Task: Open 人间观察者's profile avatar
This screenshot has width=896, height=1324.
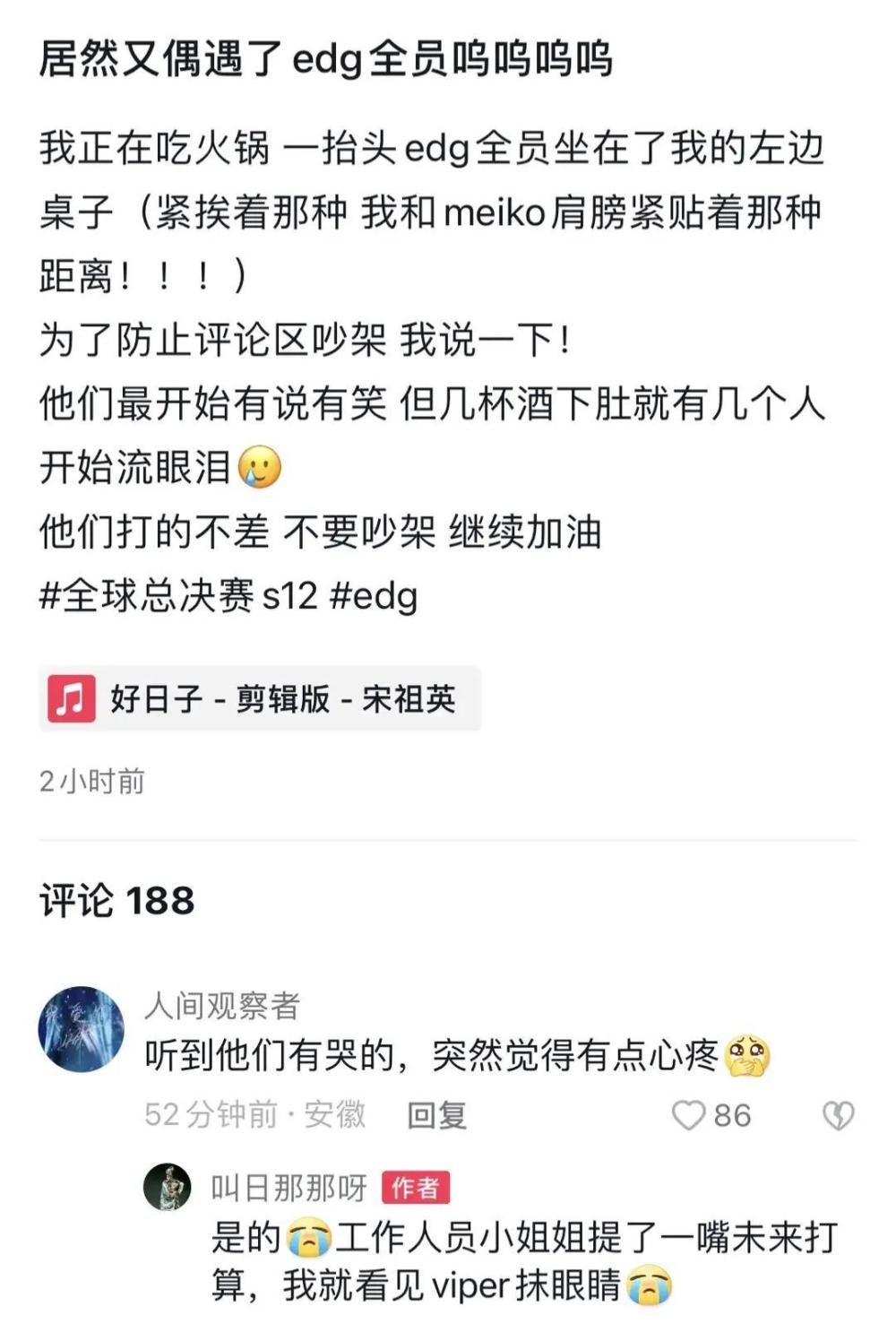Action: pyautogui.click(x=82, y=1029)
